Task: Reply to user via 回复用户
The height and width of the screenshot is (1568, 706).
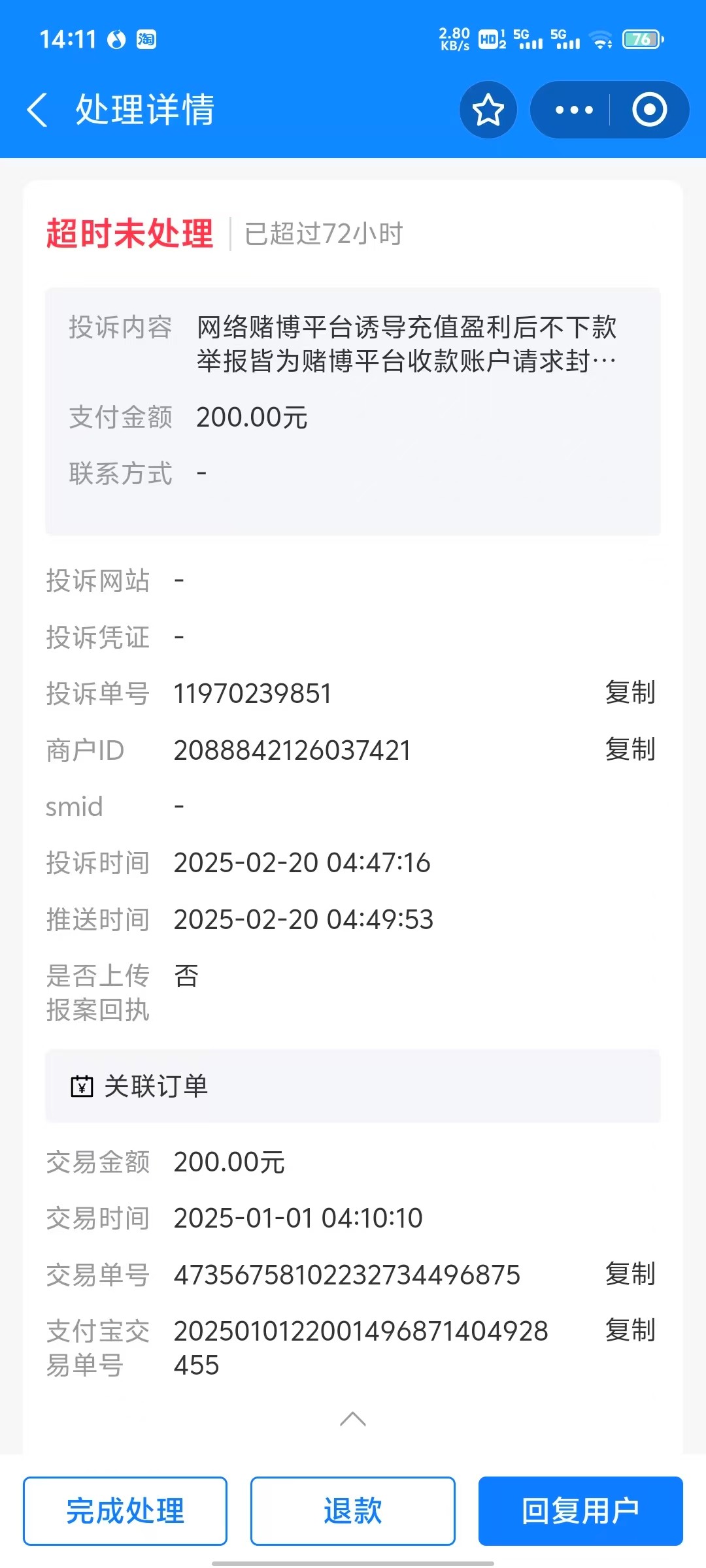Action: click(x=580, y=1511)
